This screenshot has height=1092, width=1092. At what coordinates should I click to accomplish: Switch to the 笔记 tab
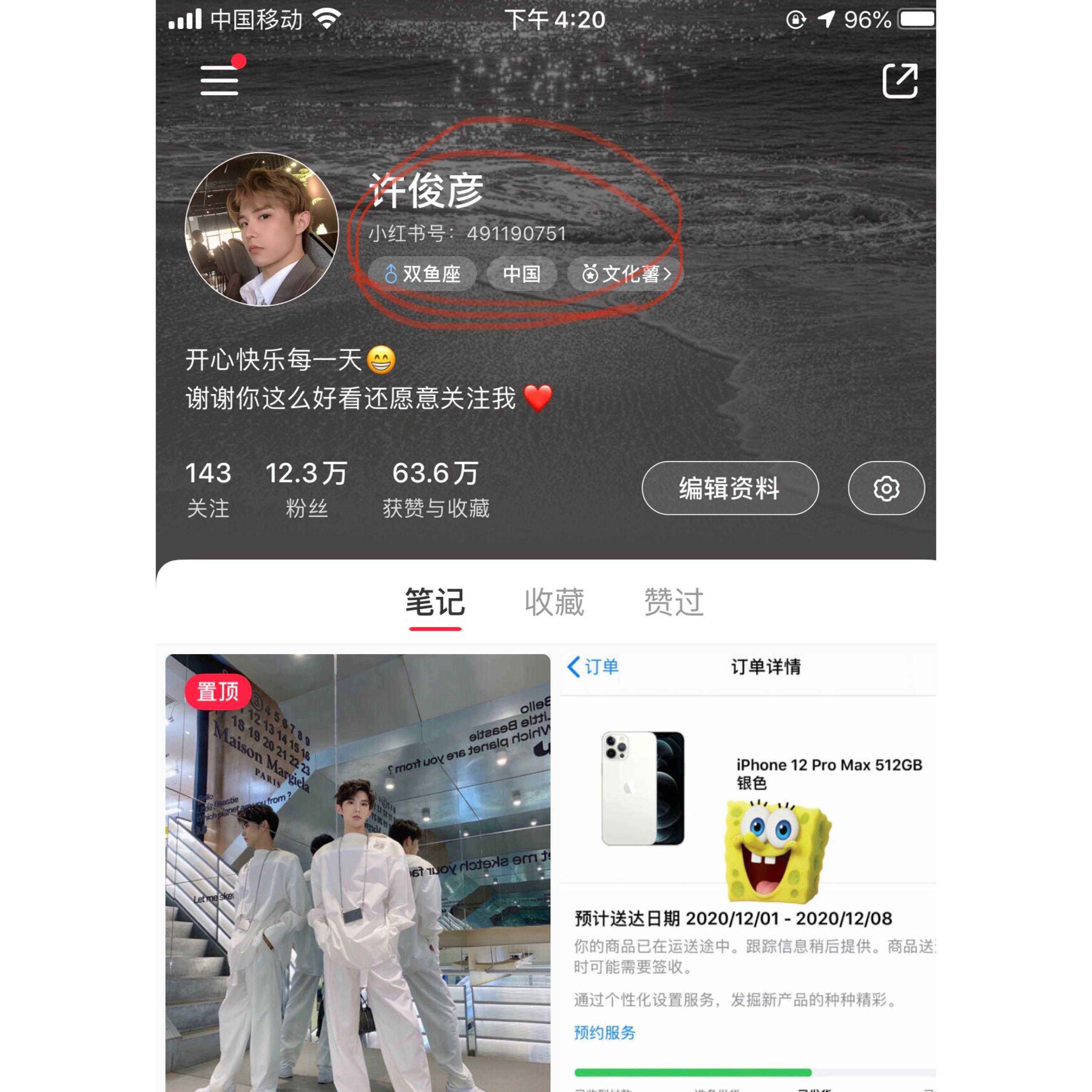point(435,602)
